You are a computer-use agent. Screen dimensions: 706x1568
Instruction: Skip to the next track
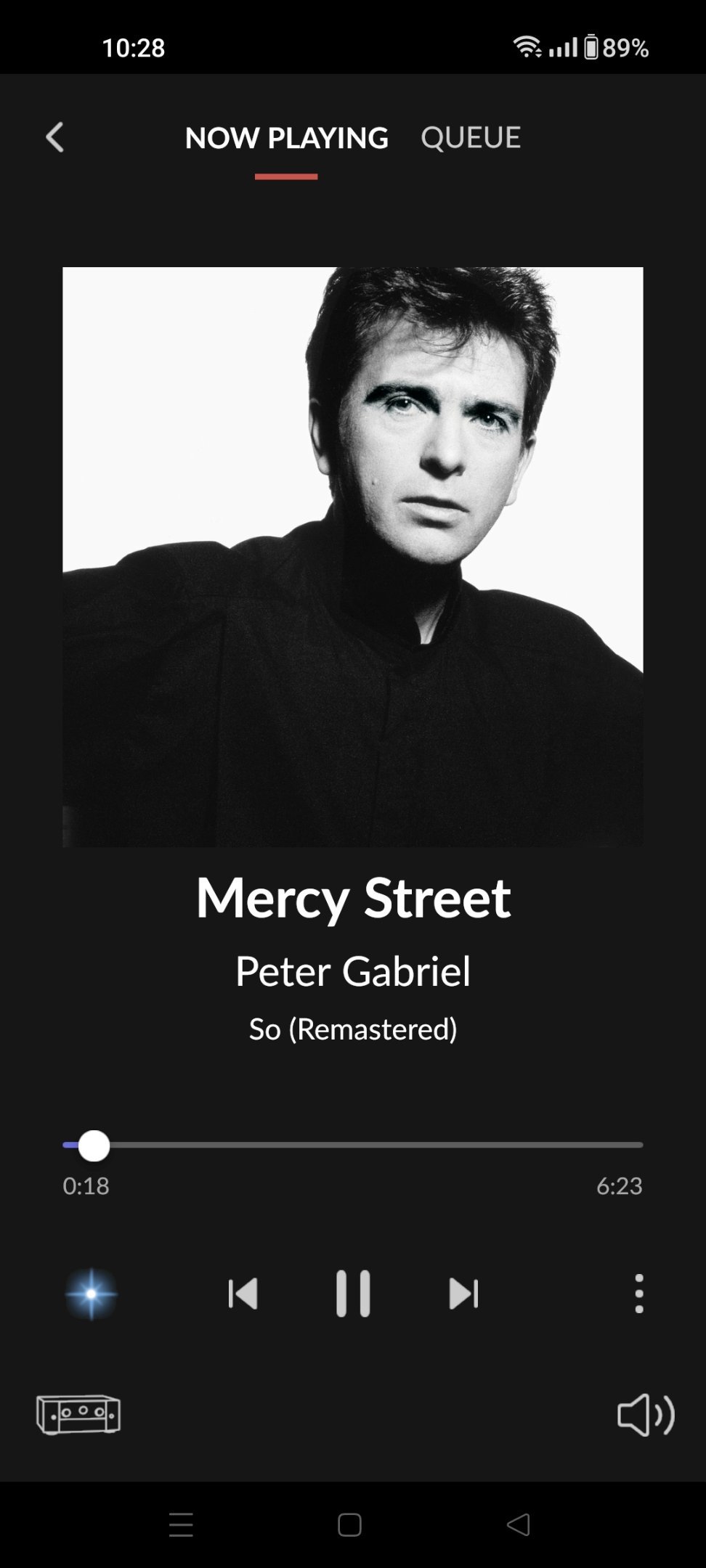click(x=463, y=1294)
